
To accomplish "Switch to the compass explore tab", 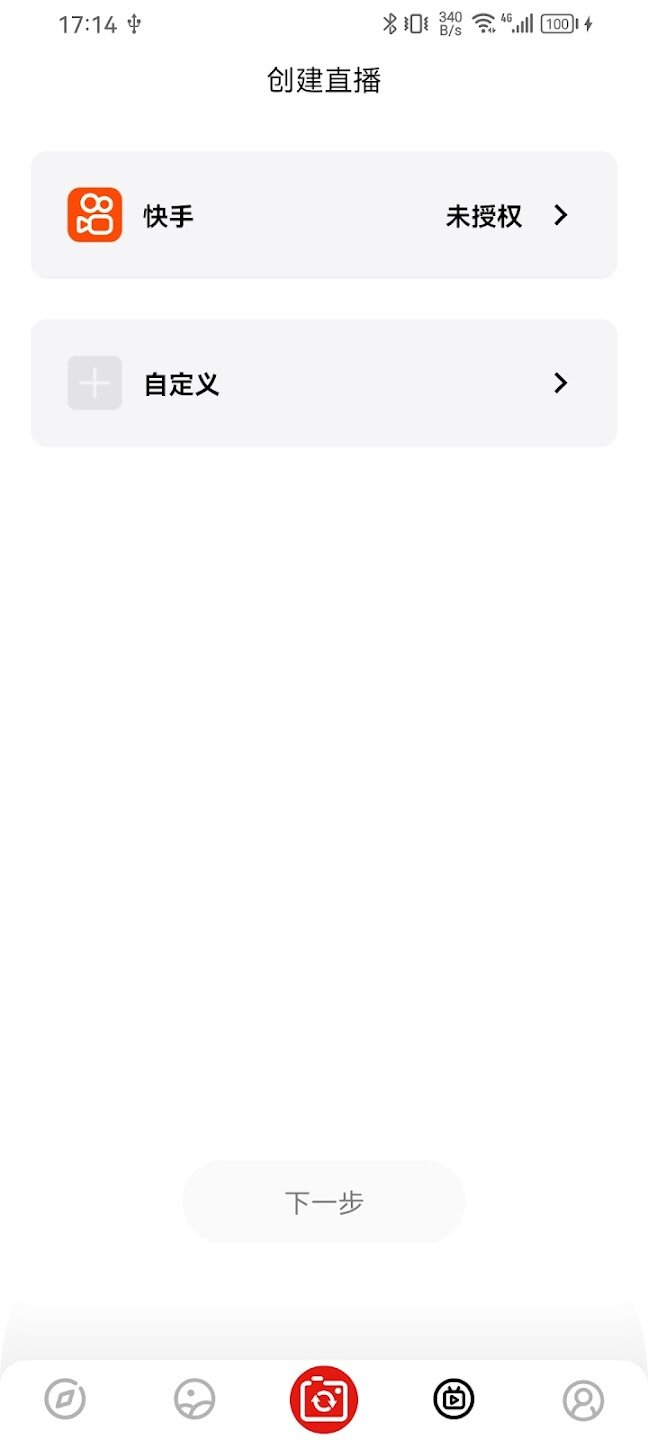I will point(65,1399).
